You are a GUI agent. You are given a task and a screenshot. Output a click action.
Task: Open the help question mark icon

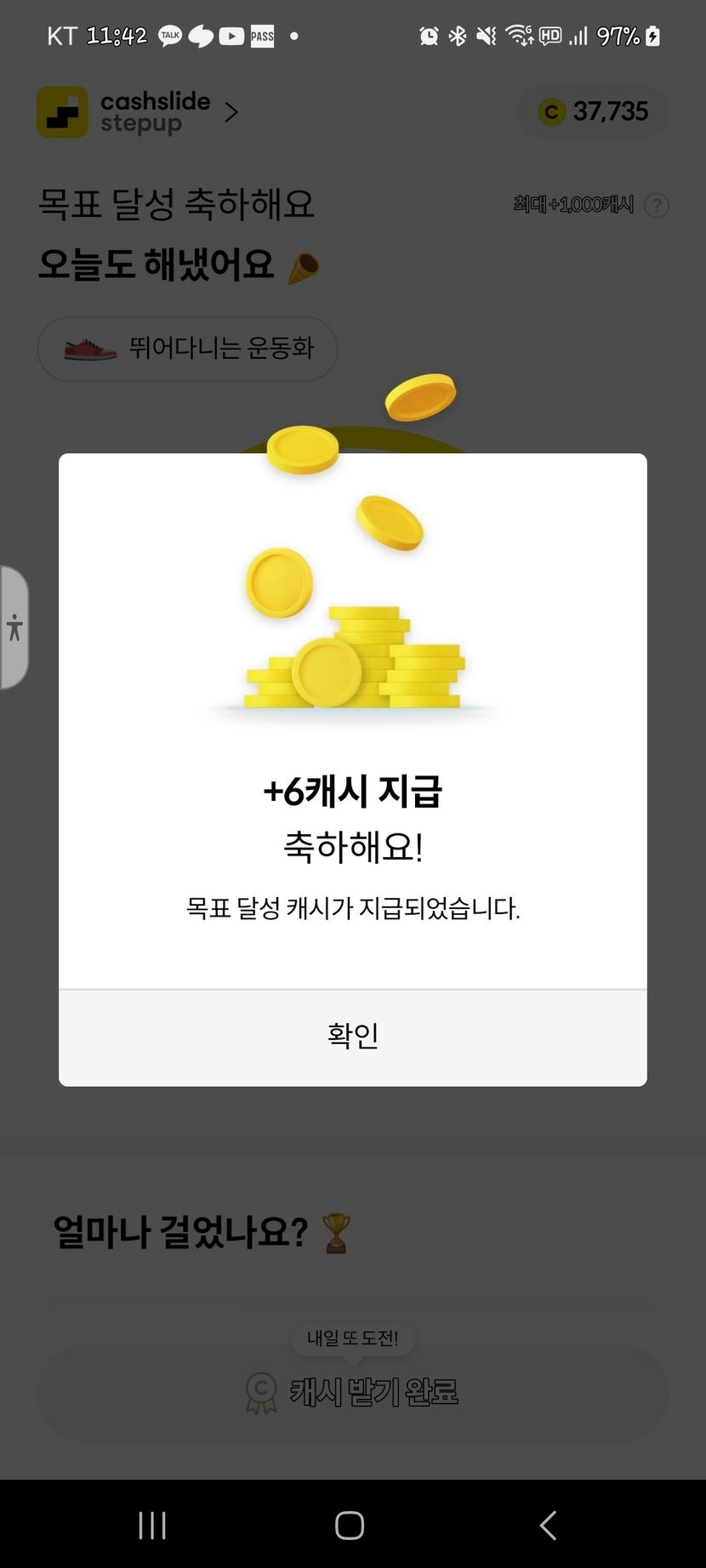[657, 206]
